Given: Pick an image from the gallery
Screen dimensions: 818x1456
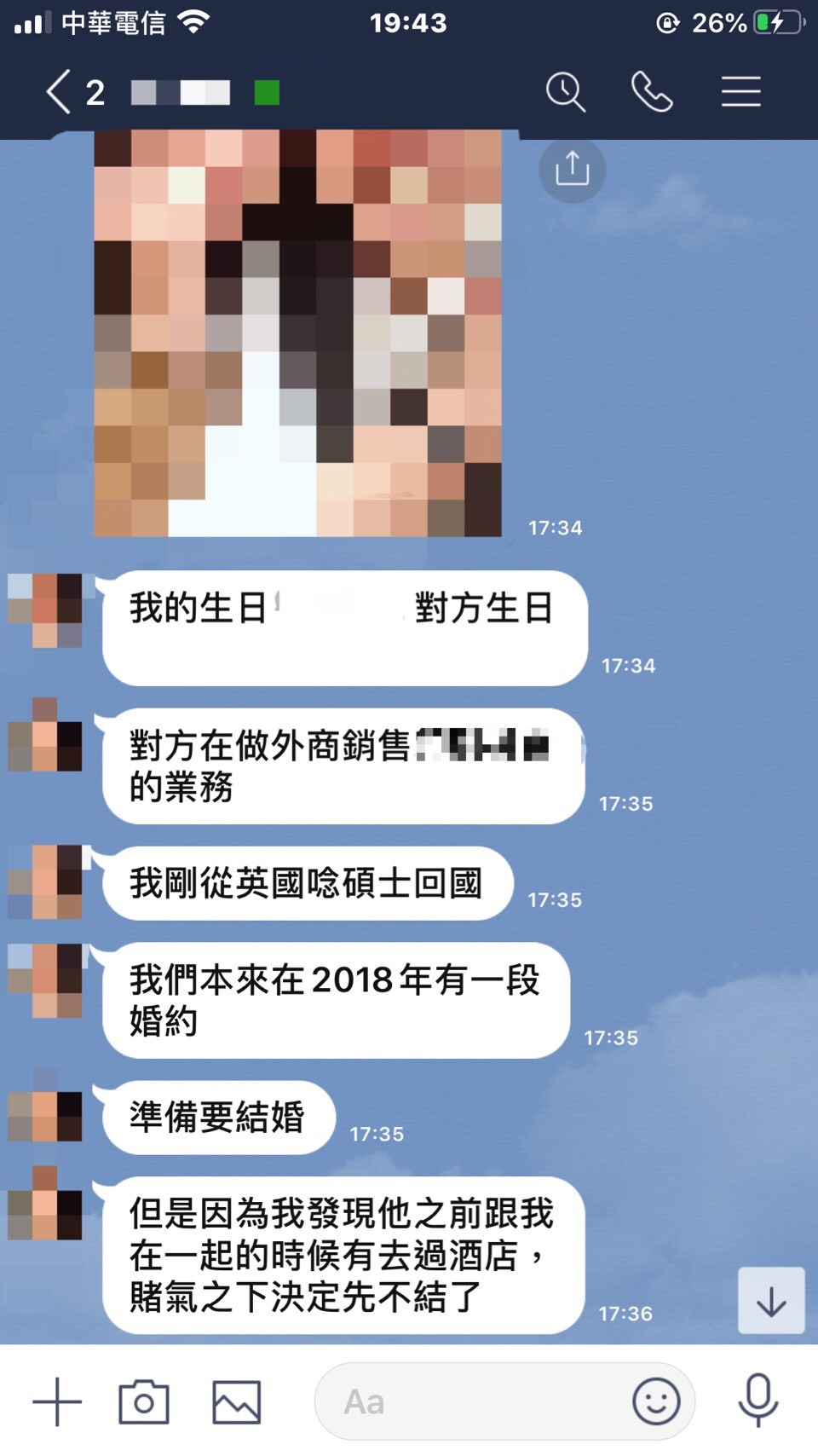Looking at the screenshot, I should pyautogui.click(x=236, y=1401).
